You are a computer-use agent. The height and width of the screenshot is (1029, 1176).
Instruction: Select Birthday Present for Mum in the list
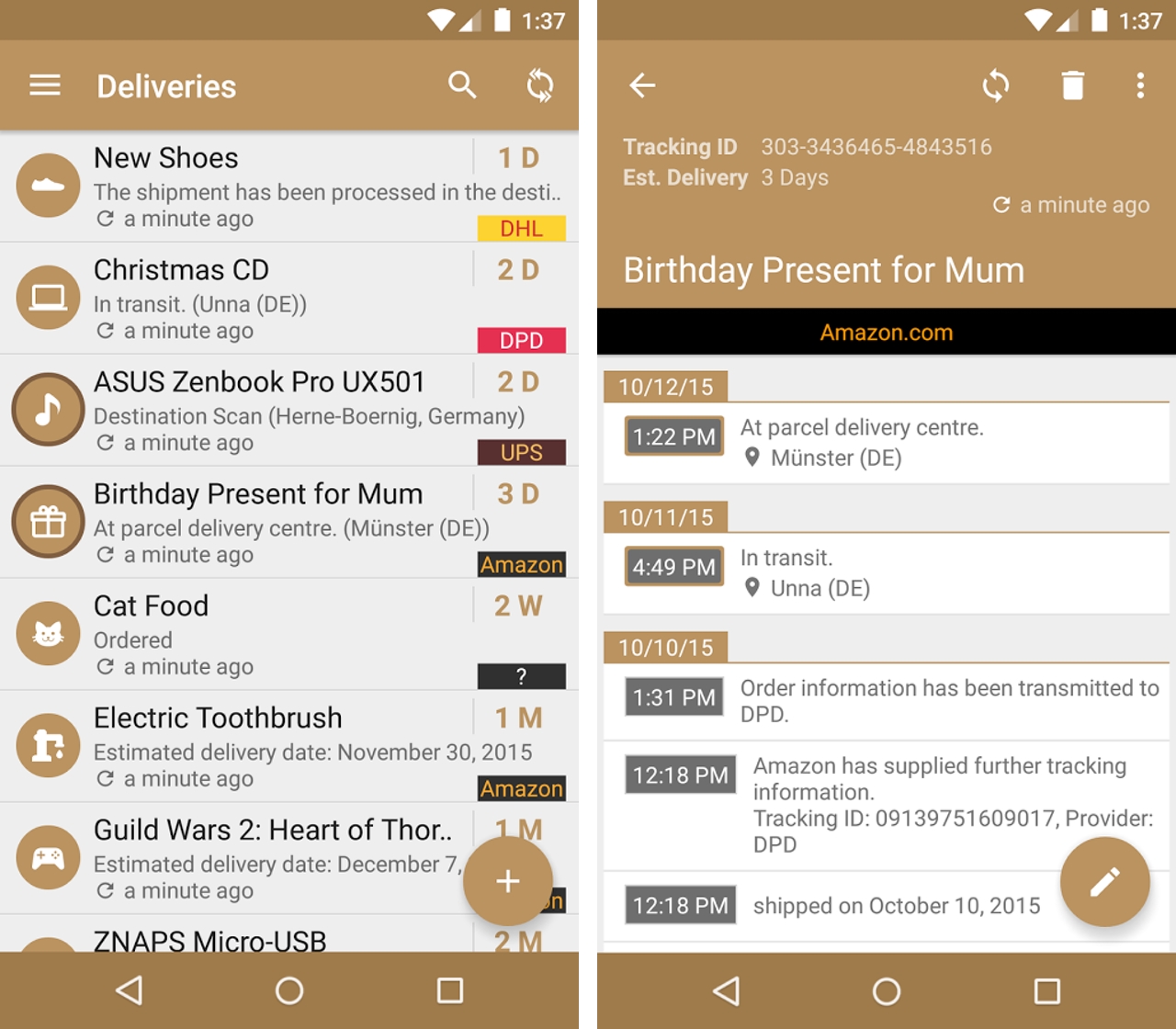click(x=276, y=524)
